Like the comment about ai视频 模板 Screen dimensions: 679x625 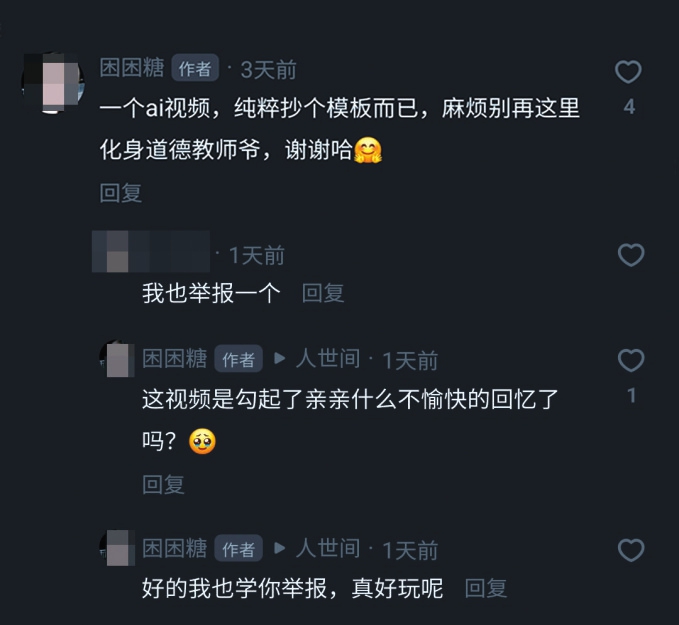628,72
